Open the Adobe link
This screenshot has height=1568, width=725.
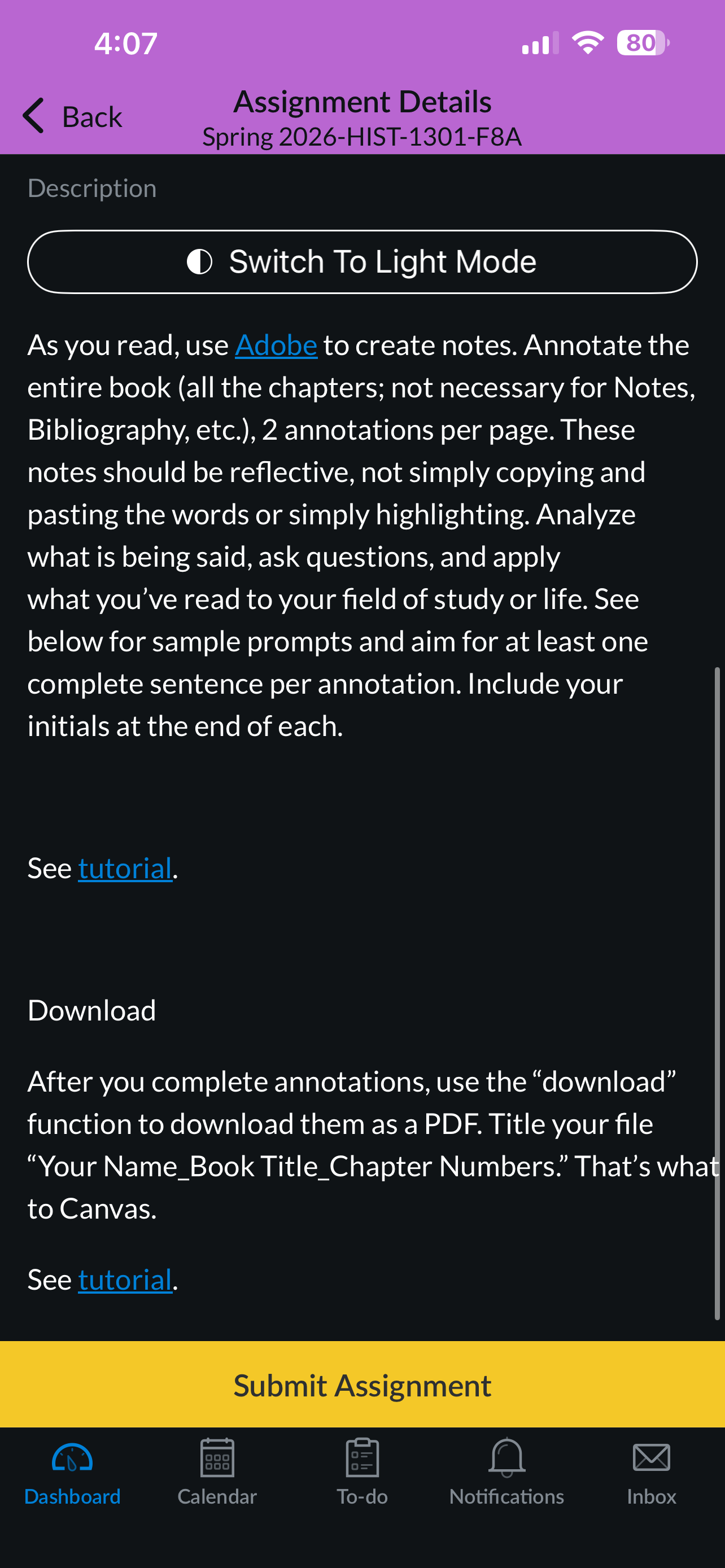276,345
